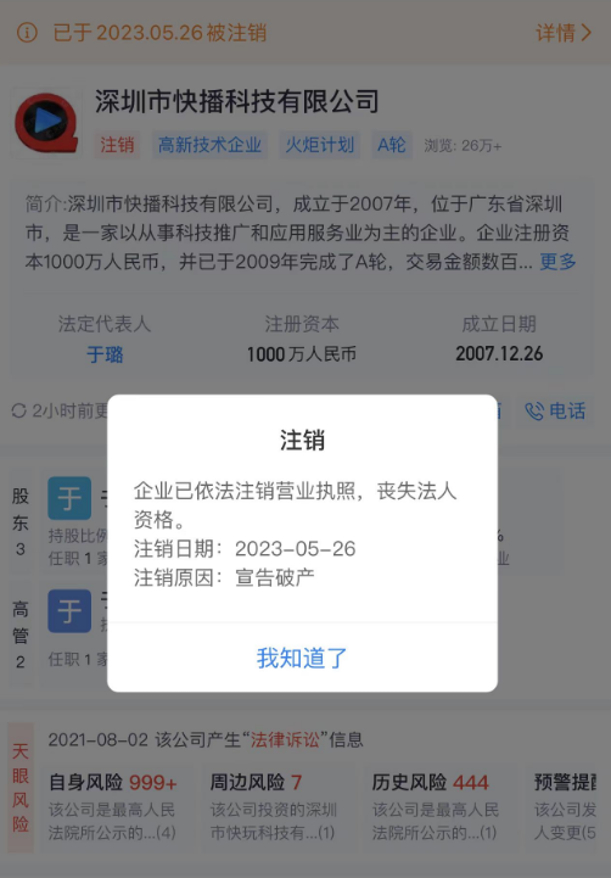Image resolution: width=612 pixels, height=878 pixels.
Task: Open the 自身风险 999+ card
Action: [112, 806]
